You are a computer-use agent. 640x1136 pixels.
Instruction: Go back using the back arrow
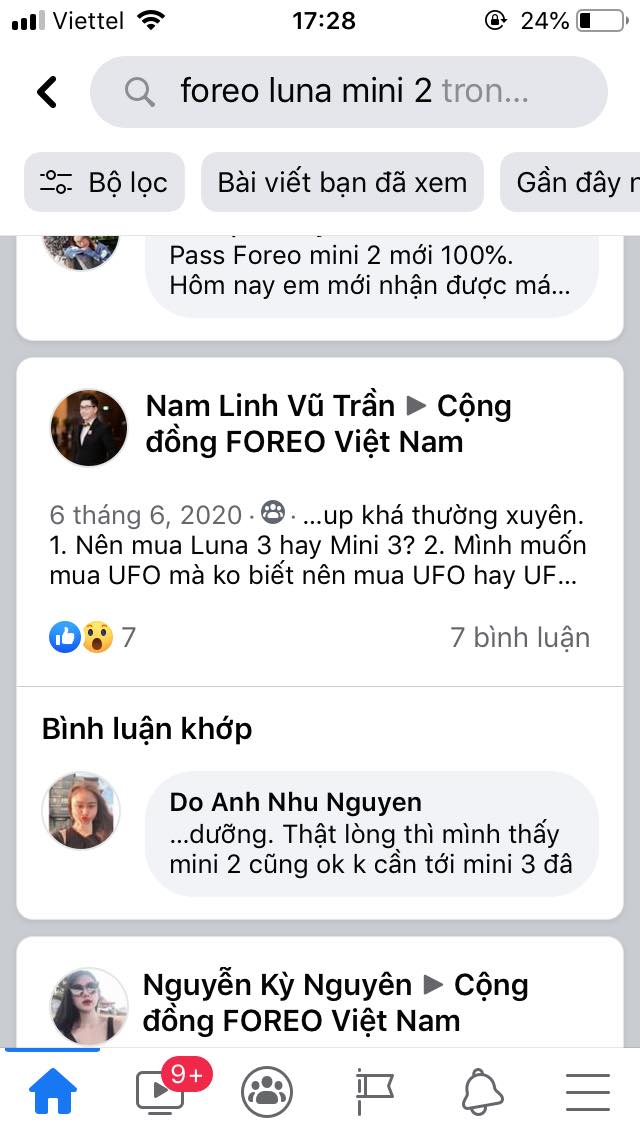(x=47, y=92)
